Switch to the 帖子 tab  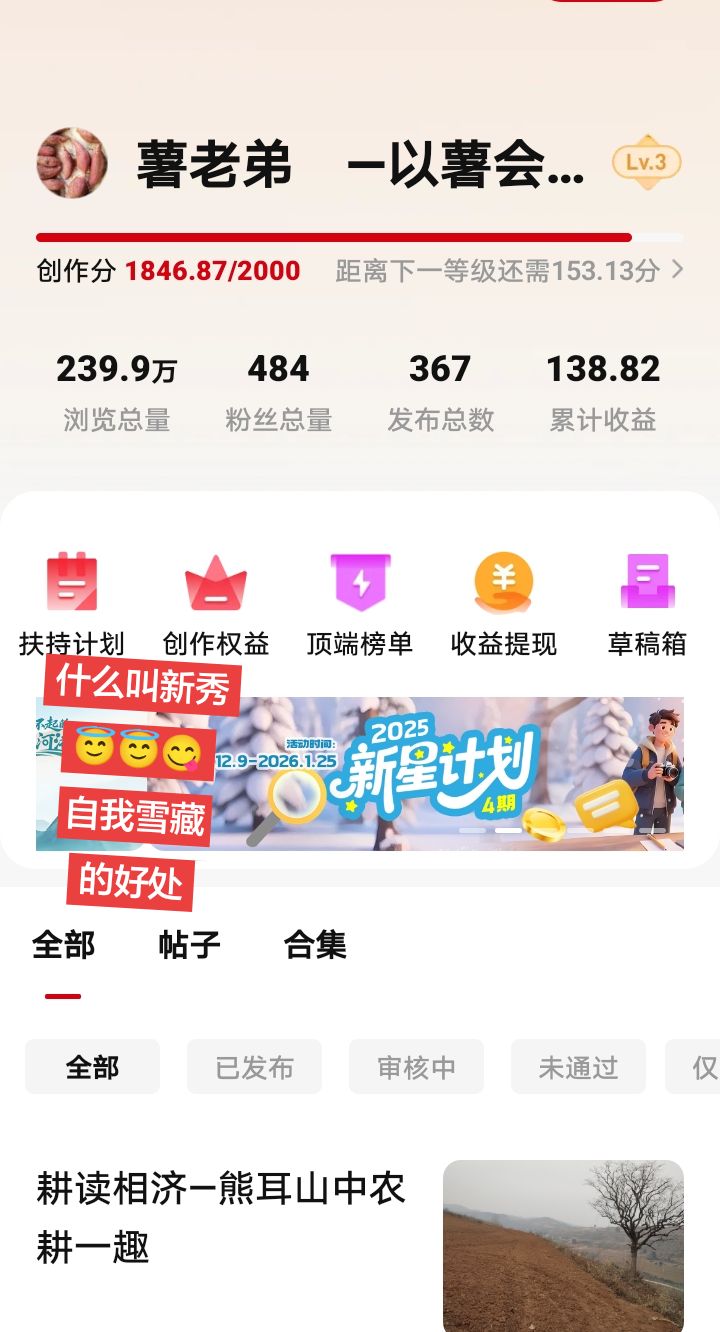point(189,944)
